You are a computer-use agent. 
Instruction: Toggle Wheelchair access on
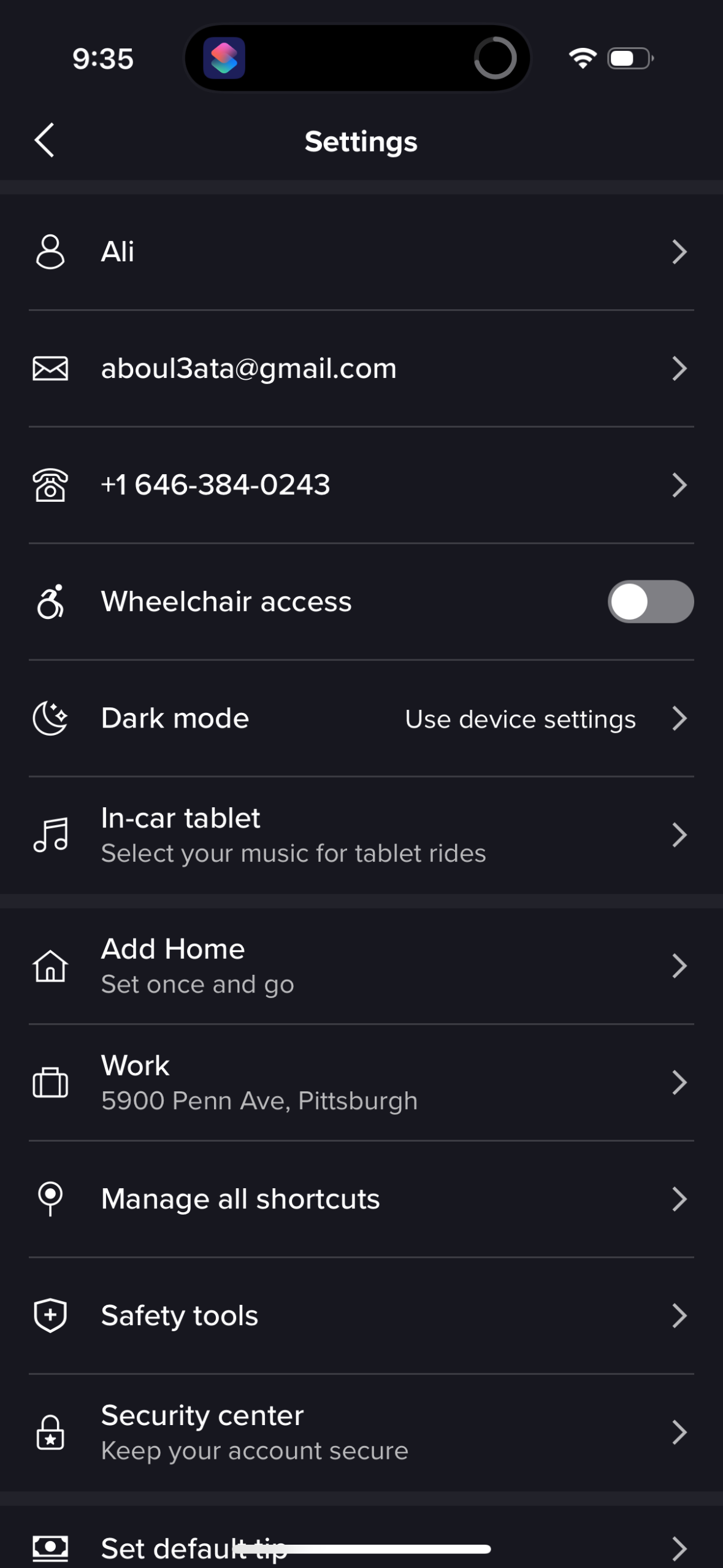(x=651, y=601)
